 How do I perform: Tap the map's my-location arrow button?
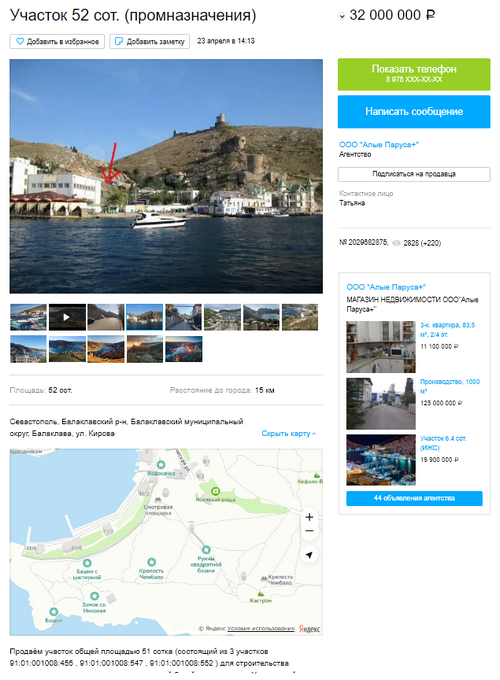click(309, 555)
